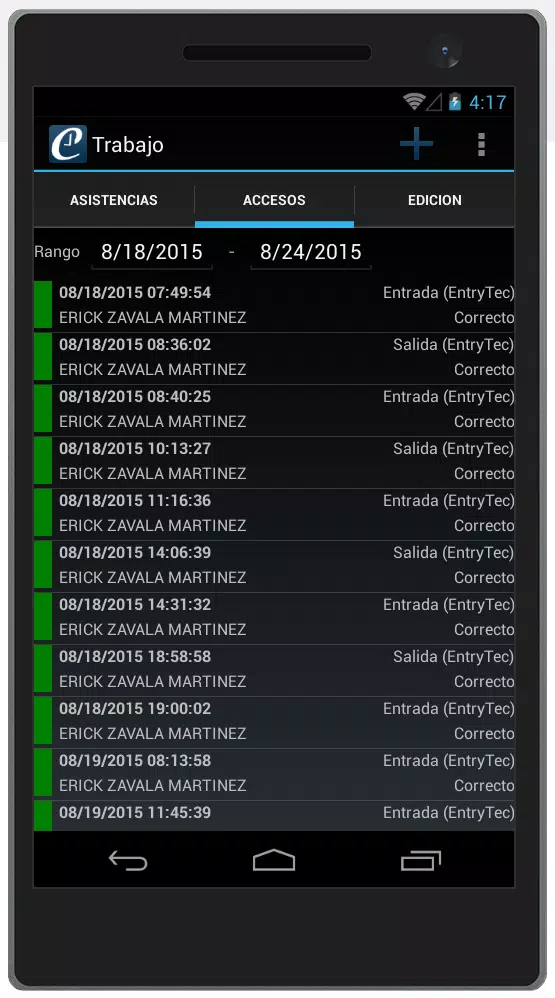
Task: Open the 08/18/2015 11:16:36 access record
Action: [274, 514]
